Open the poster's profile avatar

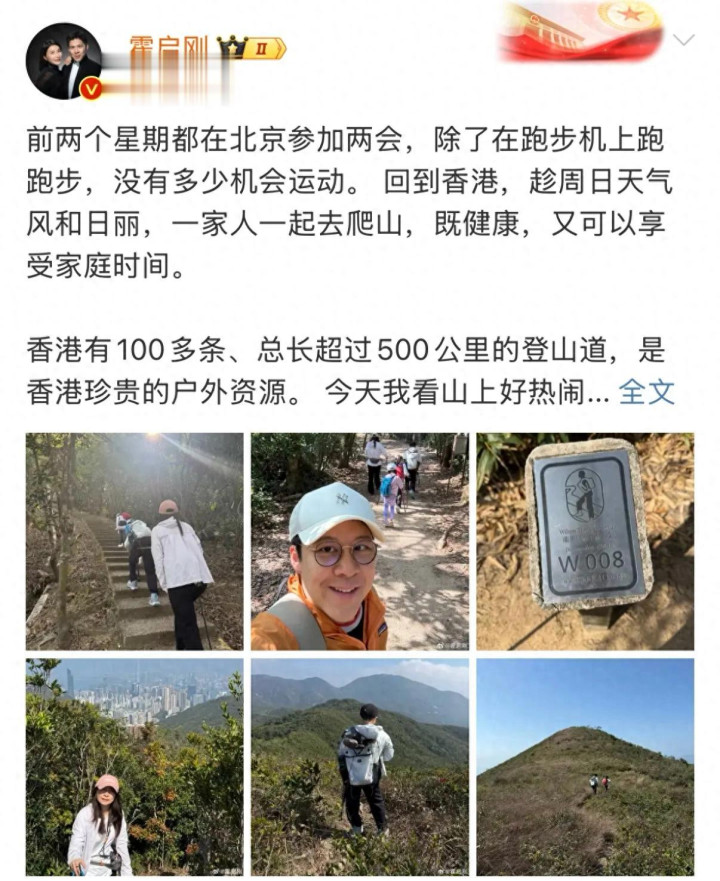point(63,62)
